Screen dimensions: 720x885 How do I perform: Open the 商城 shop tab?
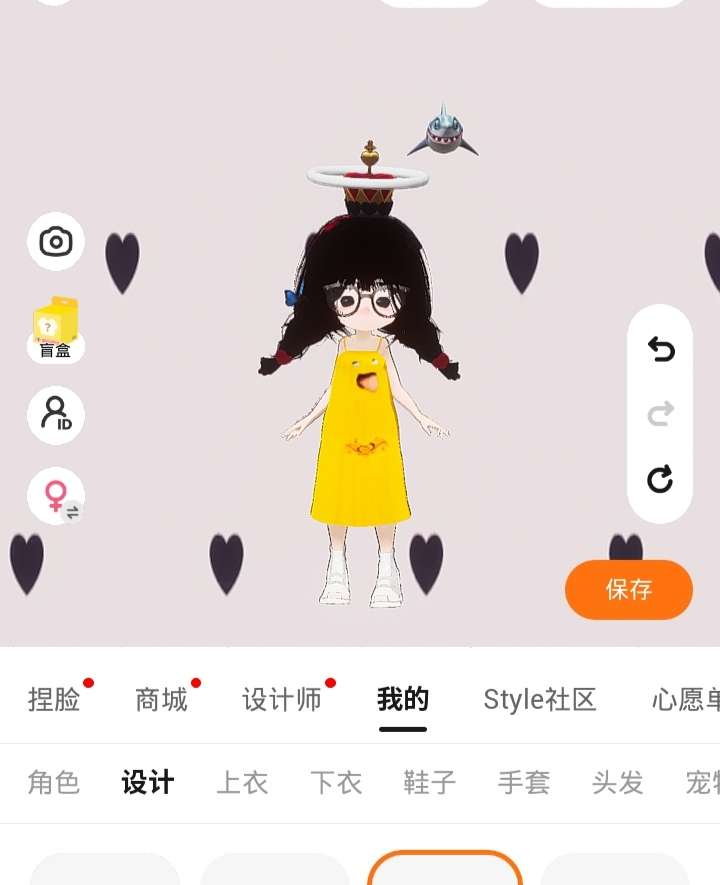[x=161, y=699]
